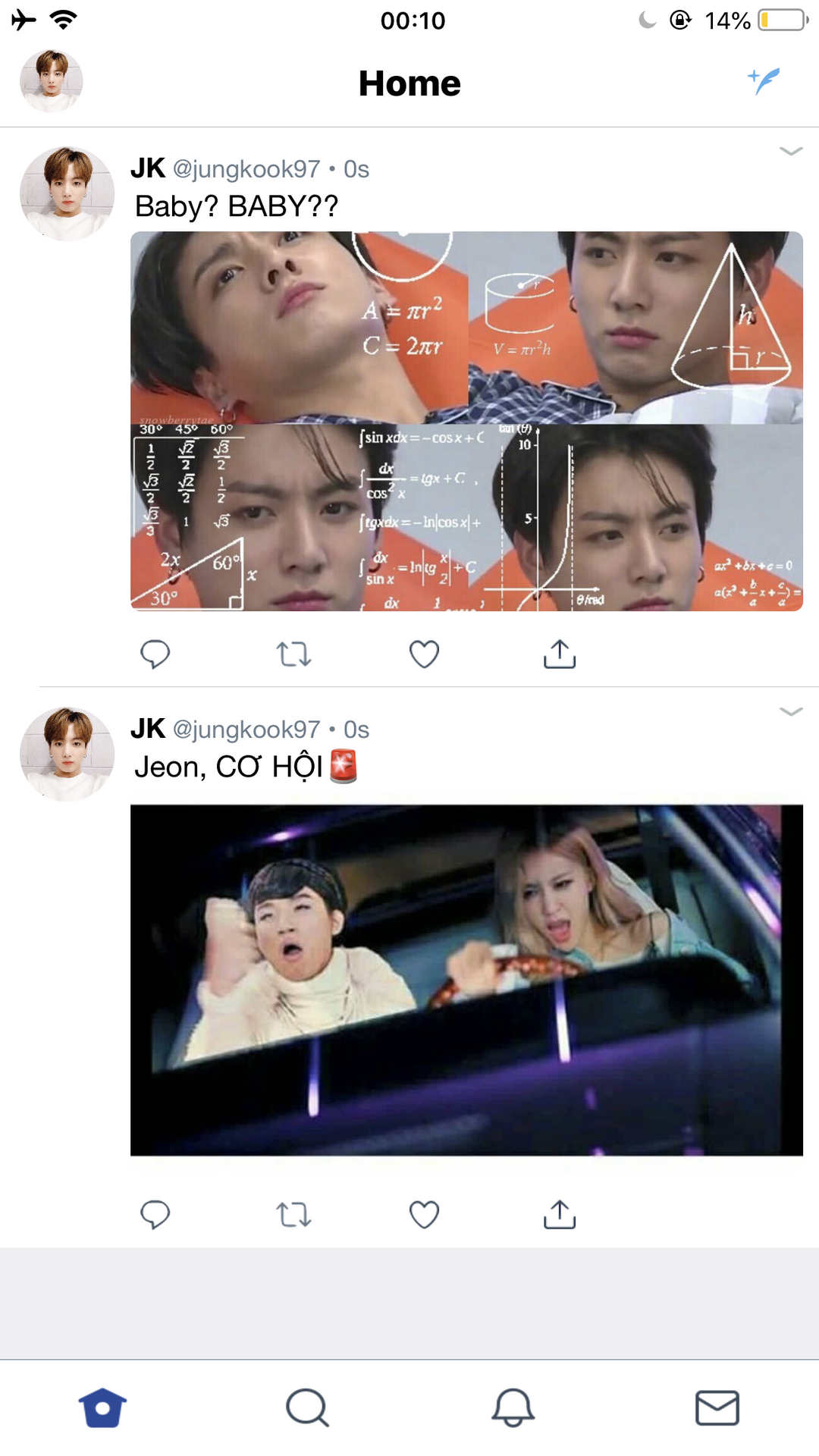Open the car meme image
Viewport: 819px width, 1456px height.
click(x=466, y=980)
